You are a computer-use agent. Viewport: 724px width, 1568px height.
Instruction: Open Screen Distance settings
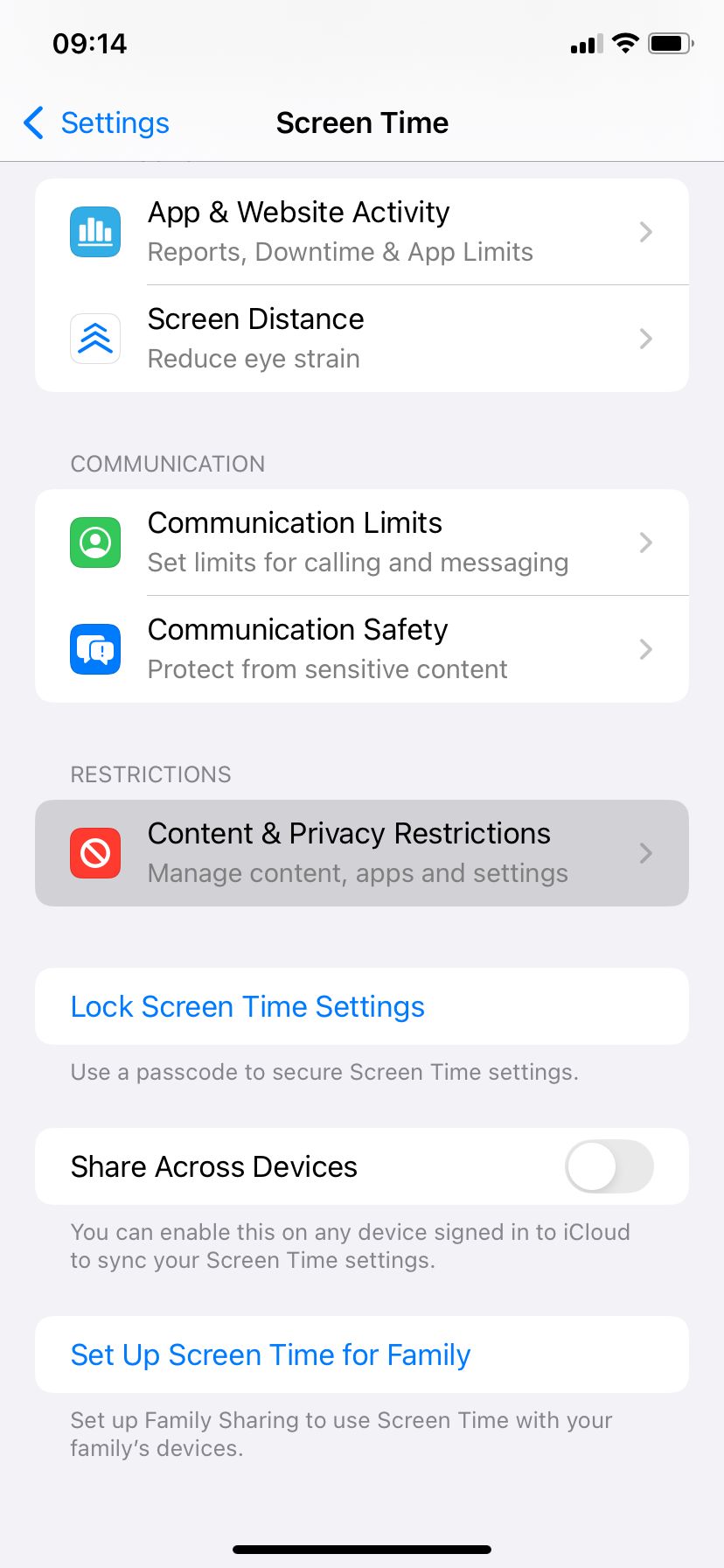[x=361, y=339]
